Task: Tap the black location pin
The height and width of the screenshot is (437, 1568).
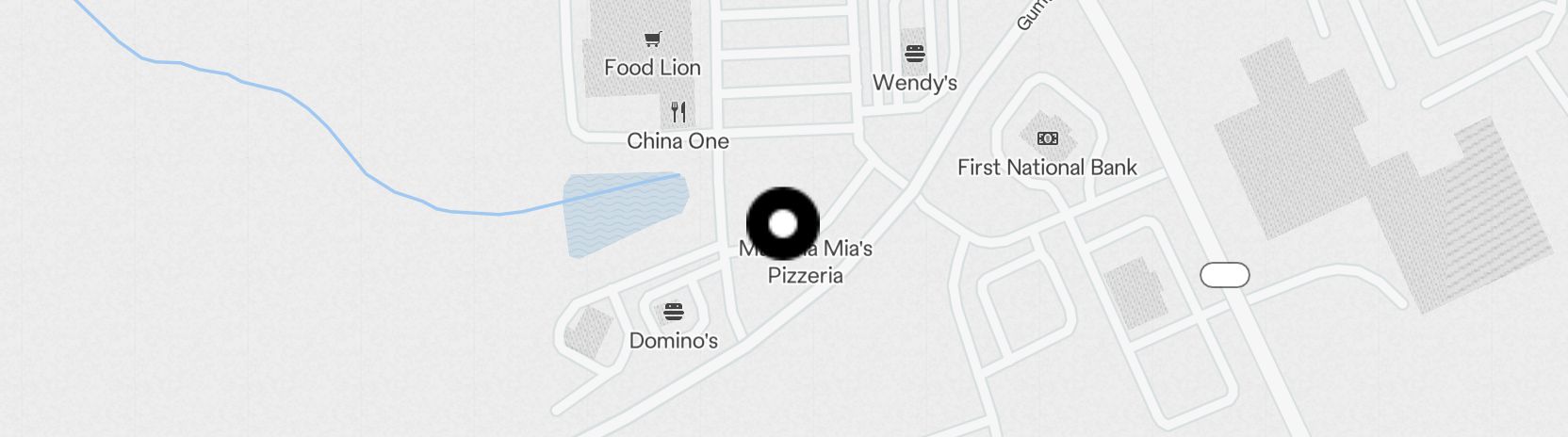Action: [783, 224]
